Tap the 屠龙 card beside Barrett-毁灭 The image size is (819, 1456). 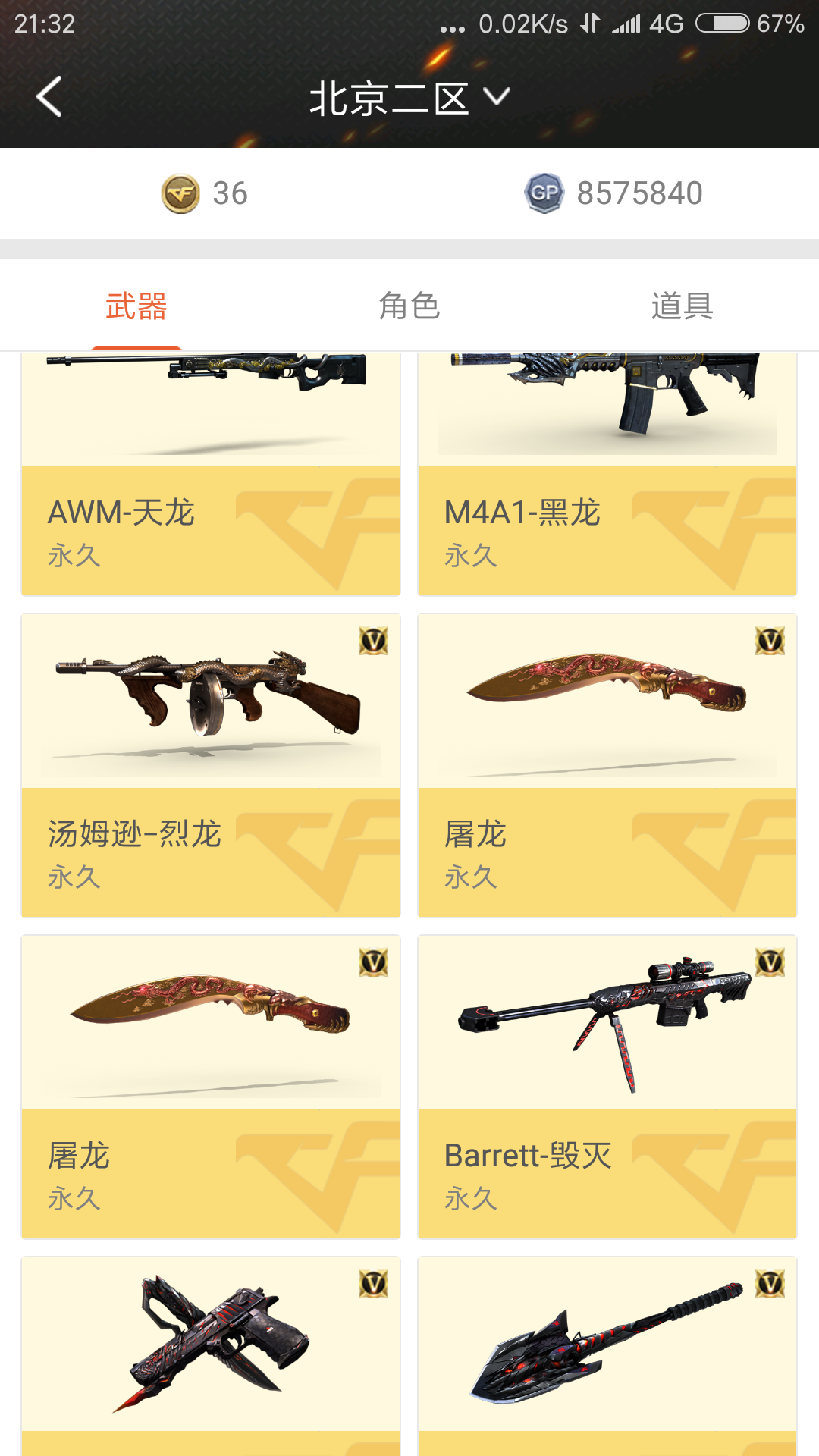click(x=211, y=1087)
